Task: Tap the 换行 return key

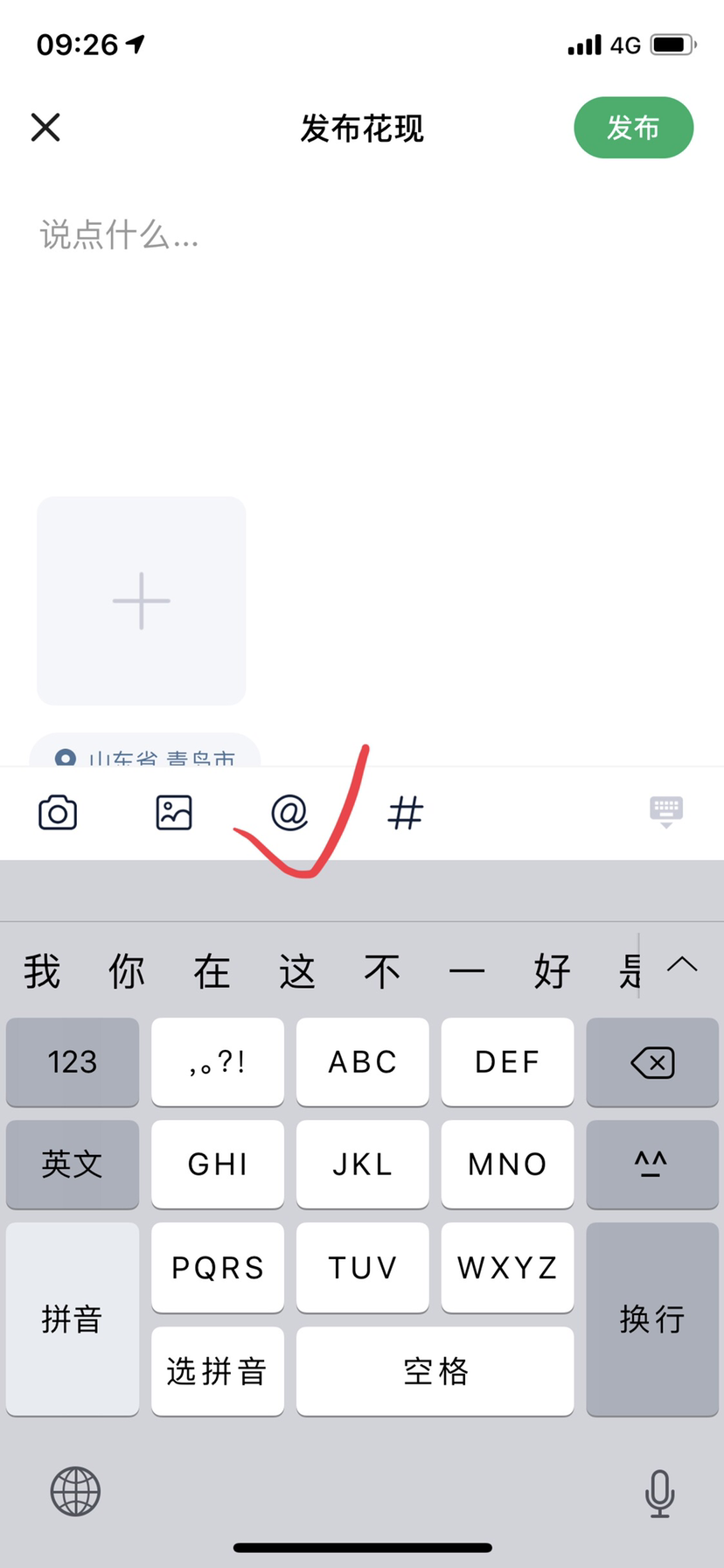Action: click(x=651, y=1319)
